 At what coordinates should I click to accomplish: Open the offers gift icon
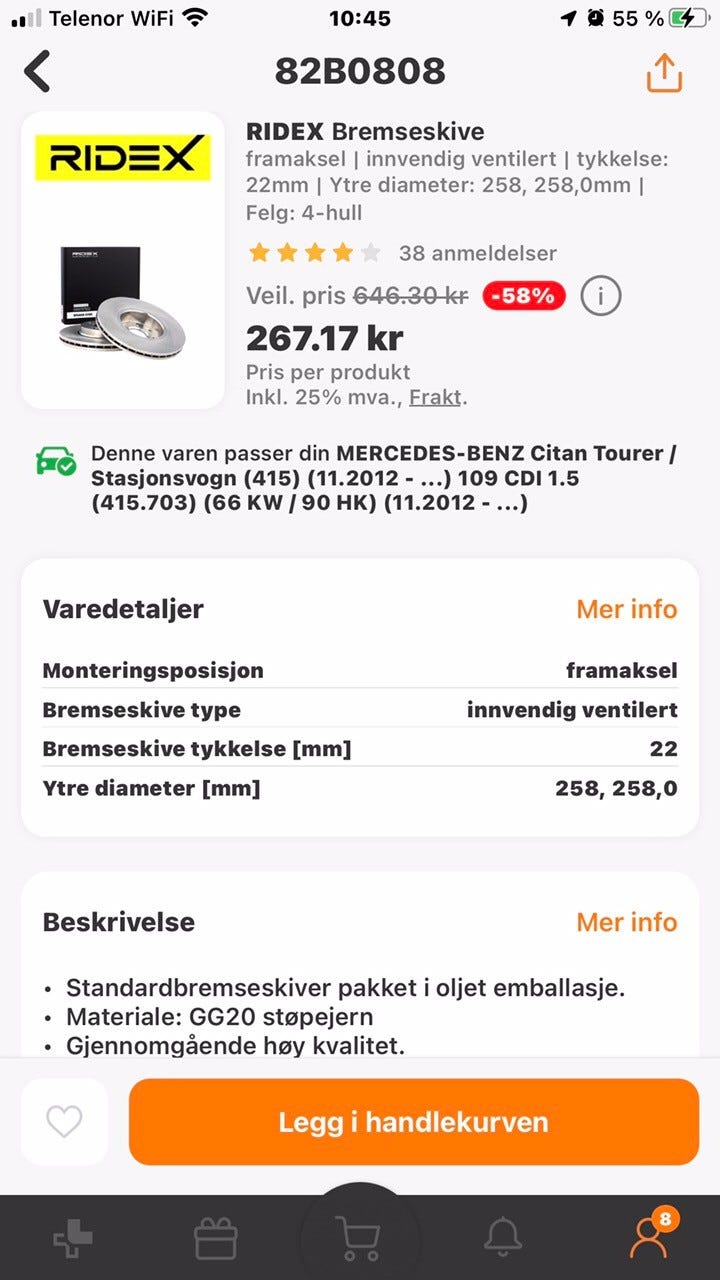pos(216,1237)
